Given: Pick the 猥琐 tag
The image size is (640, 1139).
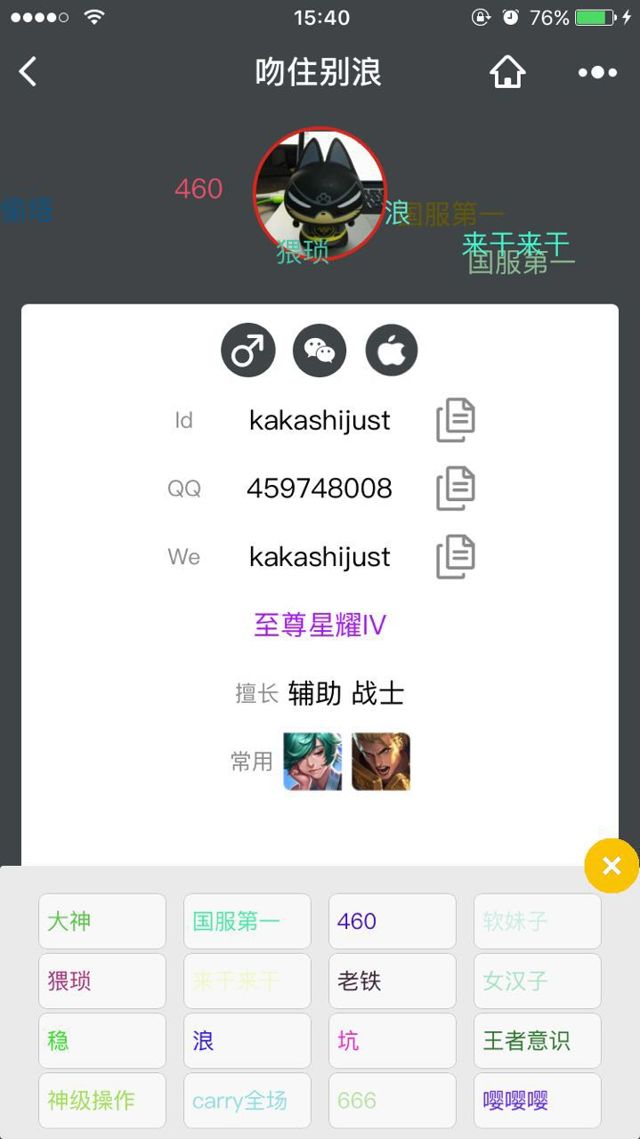Looking at the screenshot, I should [x=102, y=981].
